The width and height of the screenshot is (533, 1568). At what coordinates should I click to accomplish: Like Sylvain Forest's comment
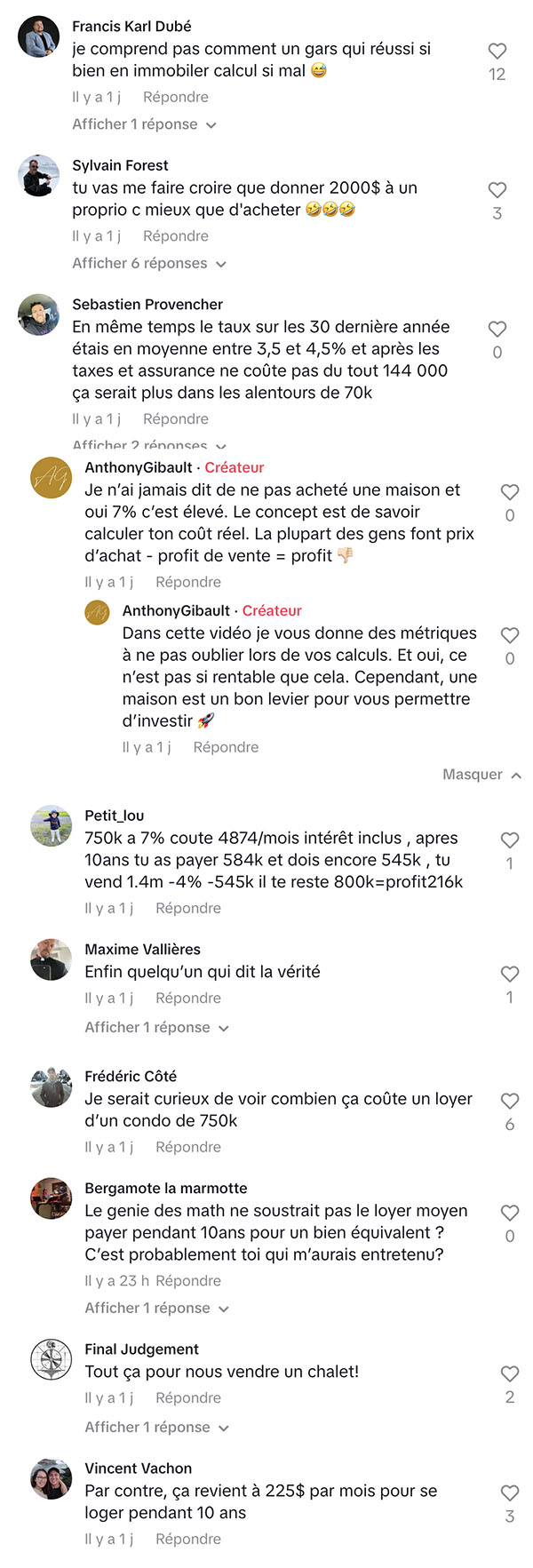pyautogui.click(x=497, y=190)
